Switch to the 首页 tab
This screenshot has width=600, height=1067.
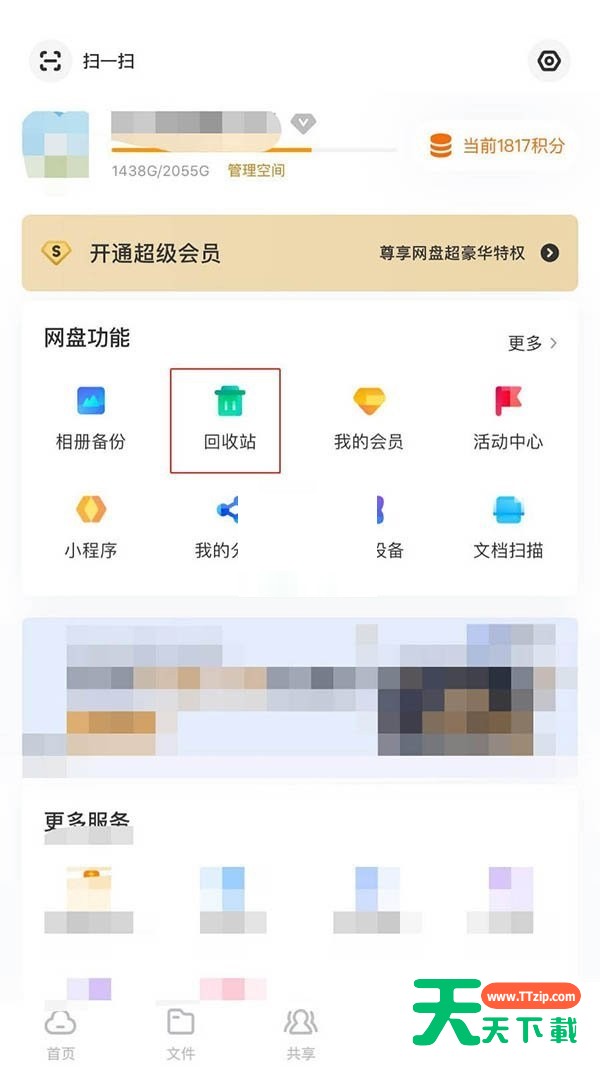pyautogui.click(x=61, y=1036)
